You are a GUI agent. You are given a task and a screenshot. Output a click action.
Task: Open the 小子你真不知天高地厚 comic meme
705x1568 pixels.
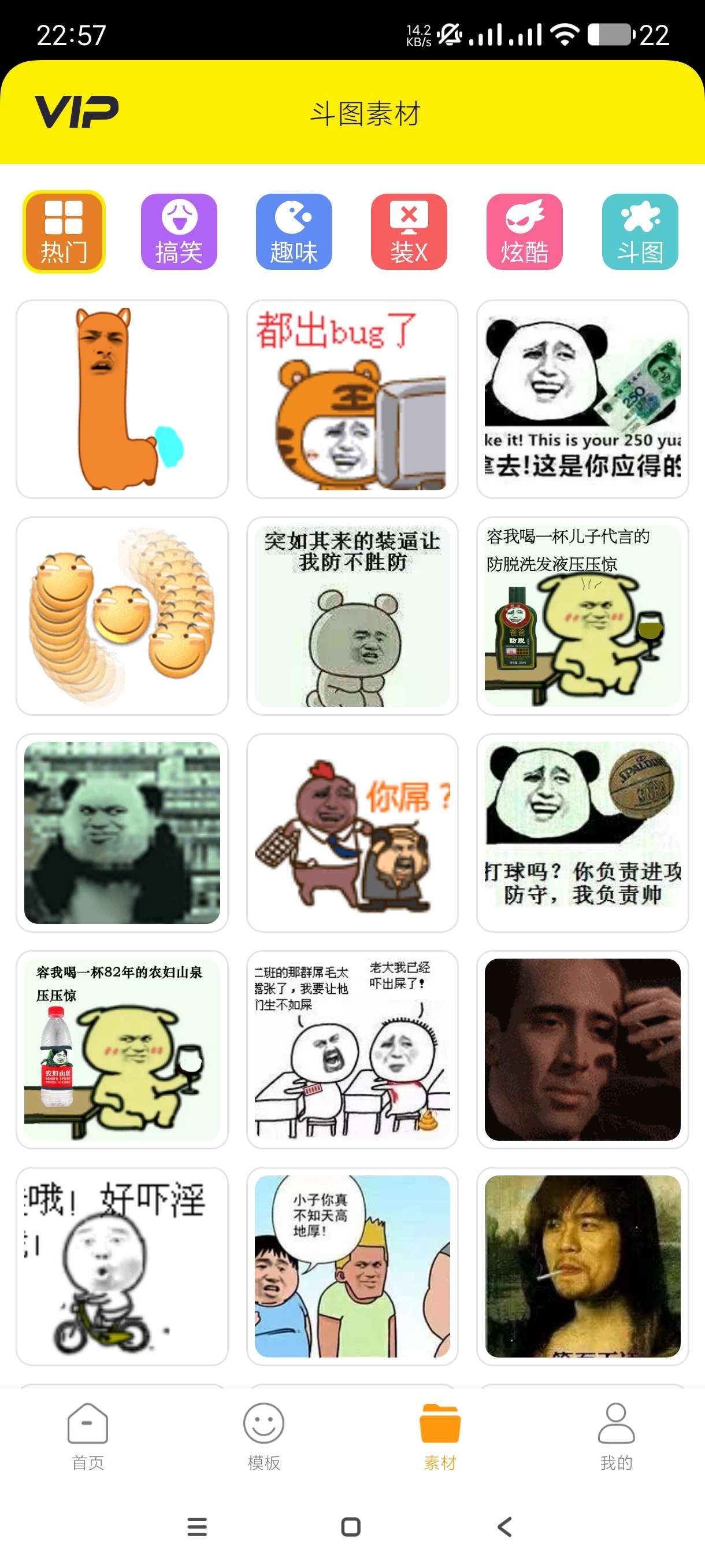[x=352, y=1266]
